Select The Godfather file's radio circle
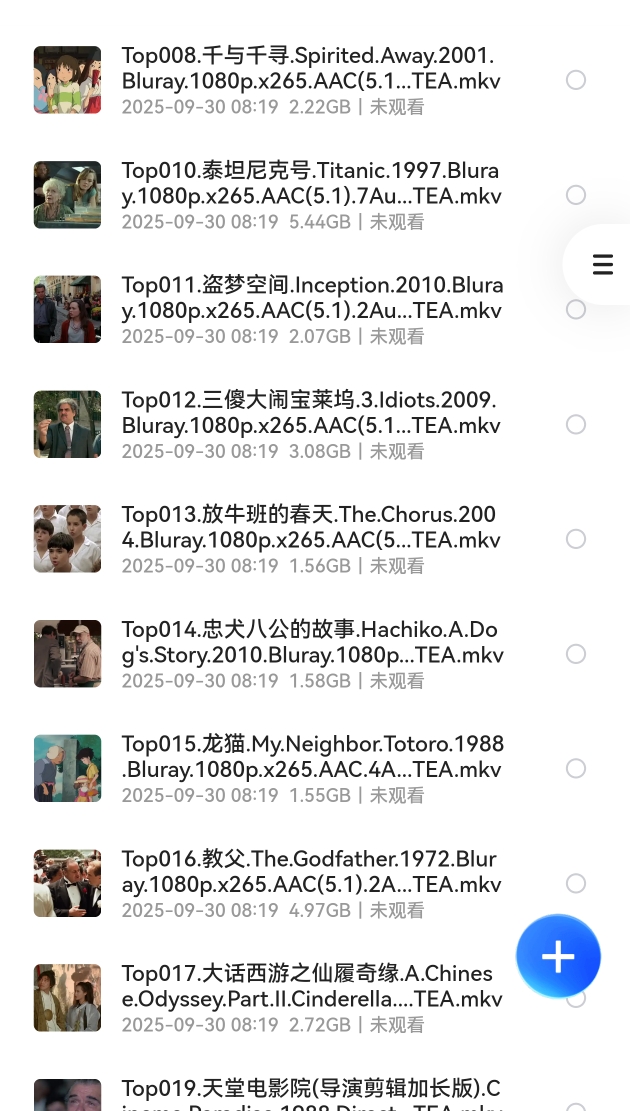630x1111 pixels. point(576,883)
